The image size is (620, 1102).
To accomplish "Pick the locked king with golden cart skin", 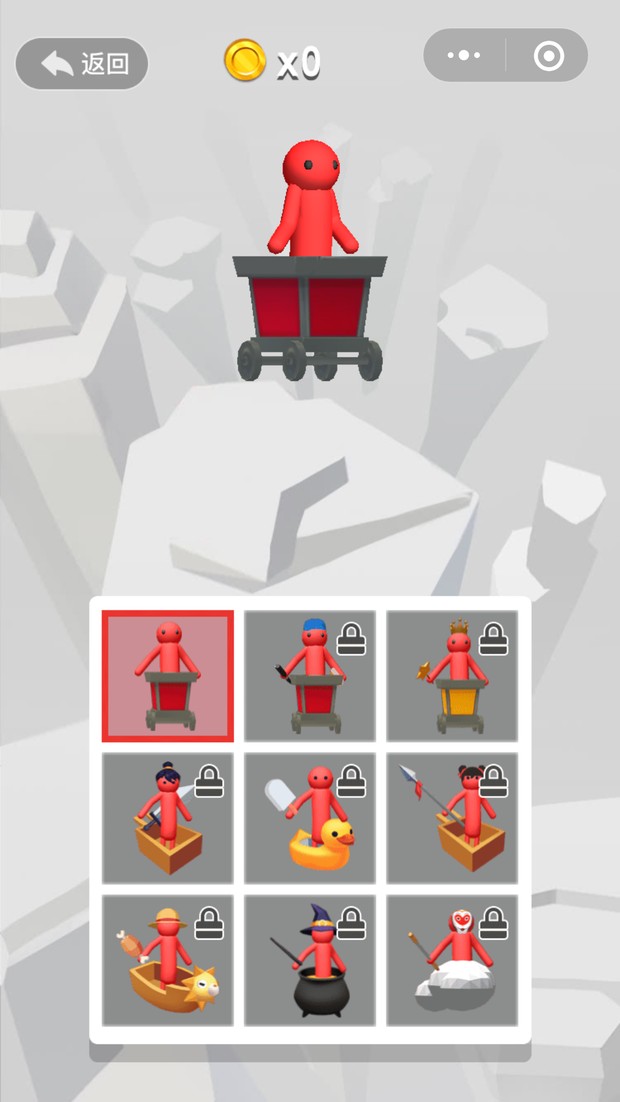I will [x=452, y=676].
